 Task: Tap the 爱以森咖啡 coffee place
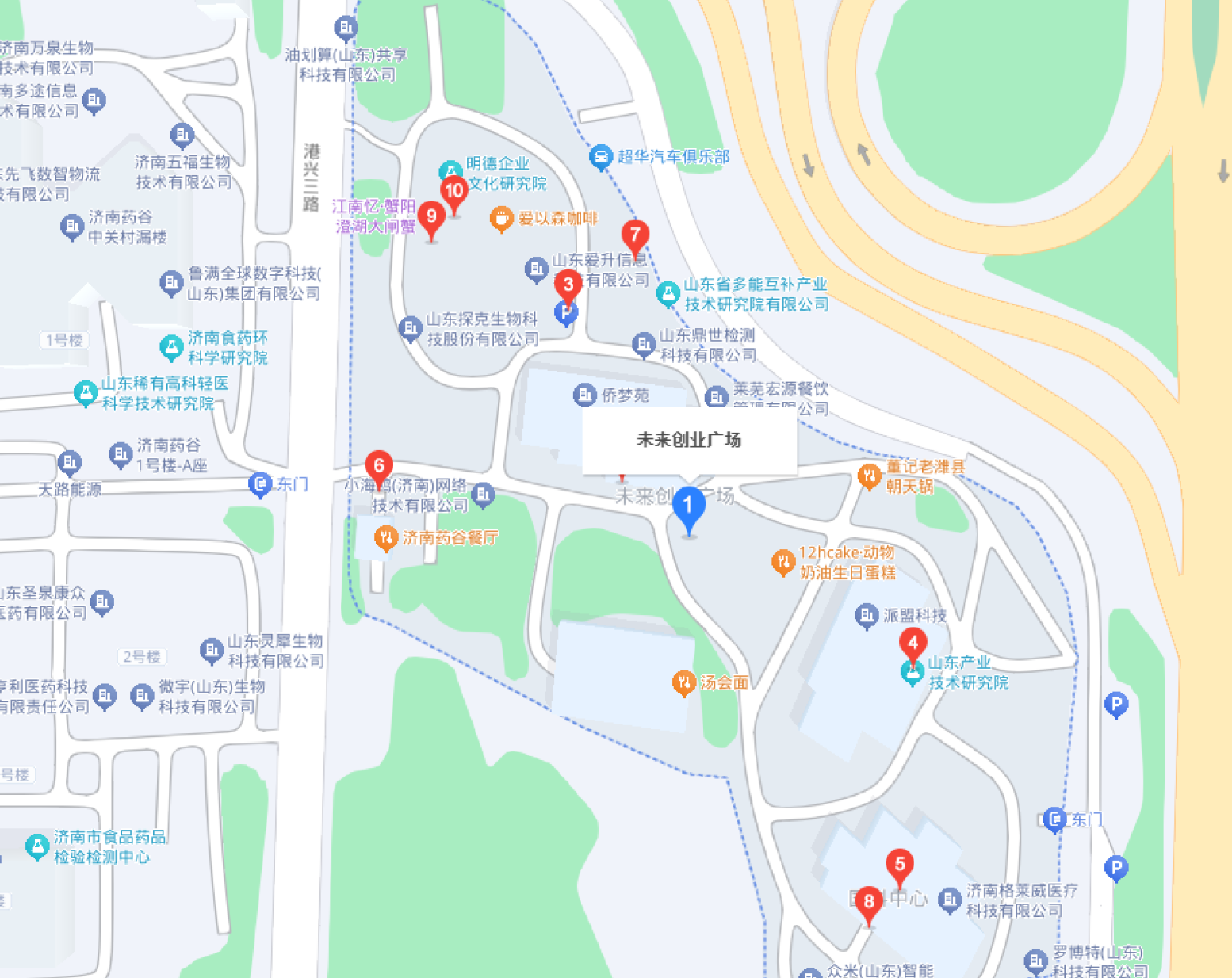(x=501, y=219)
